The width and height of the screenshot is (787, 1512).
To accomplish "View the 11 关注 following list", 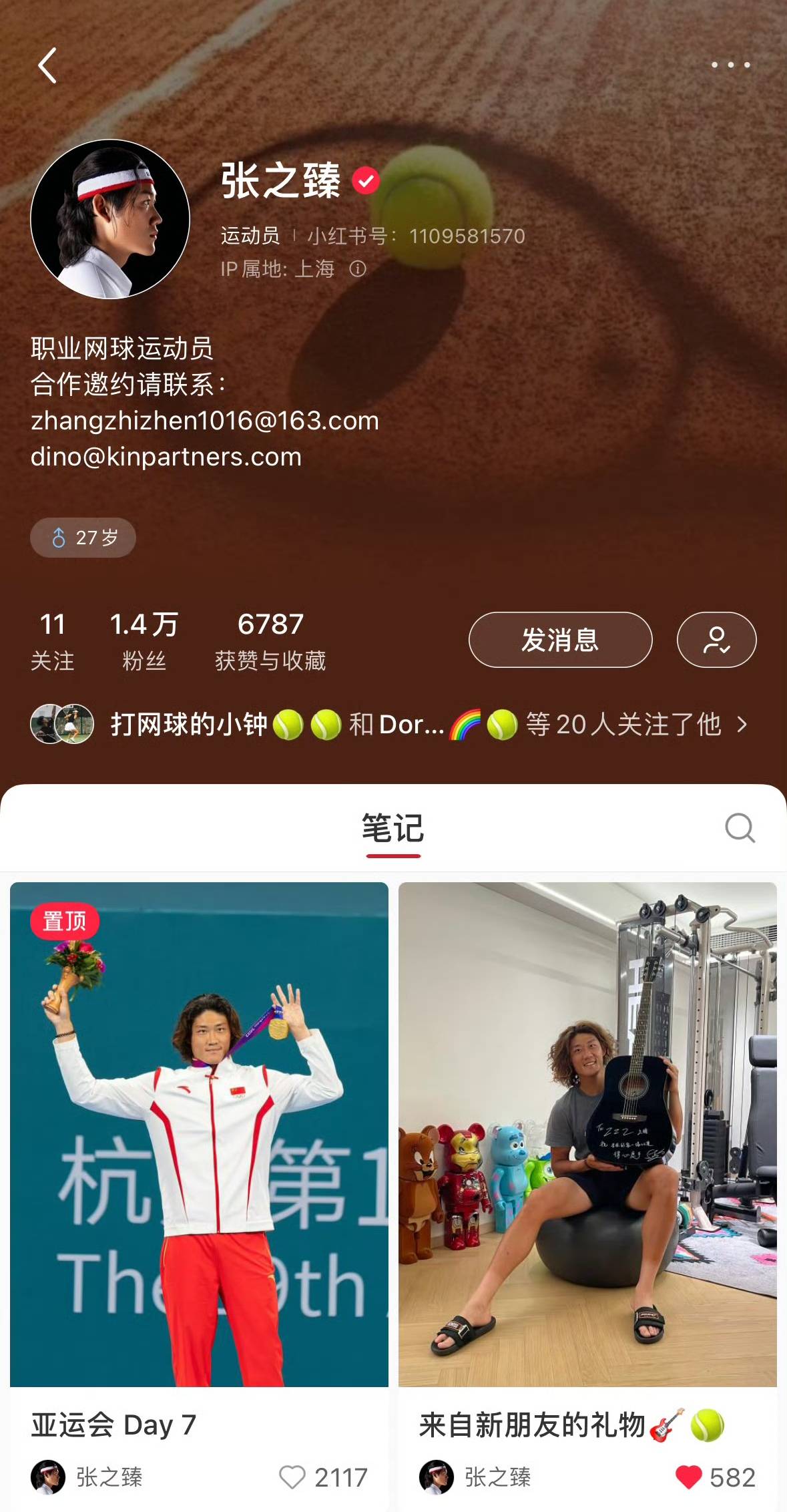I will (x=52, y=640).
